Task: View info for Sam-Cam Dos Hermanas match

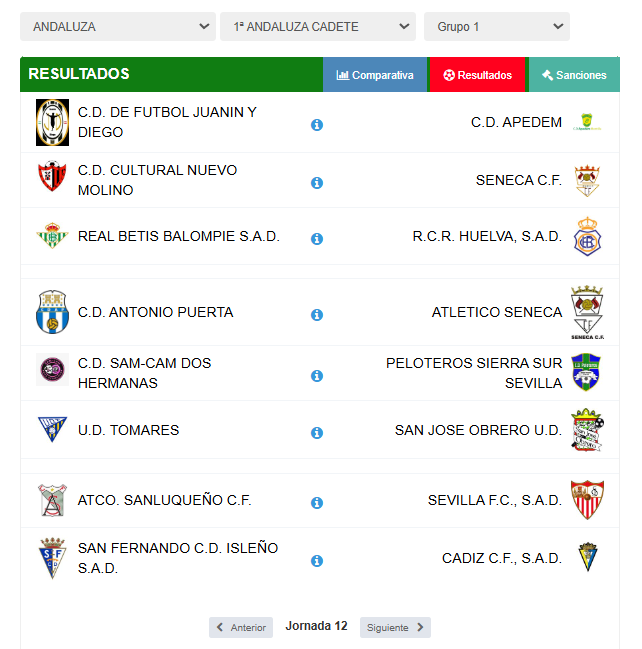Action: (317, 376)
